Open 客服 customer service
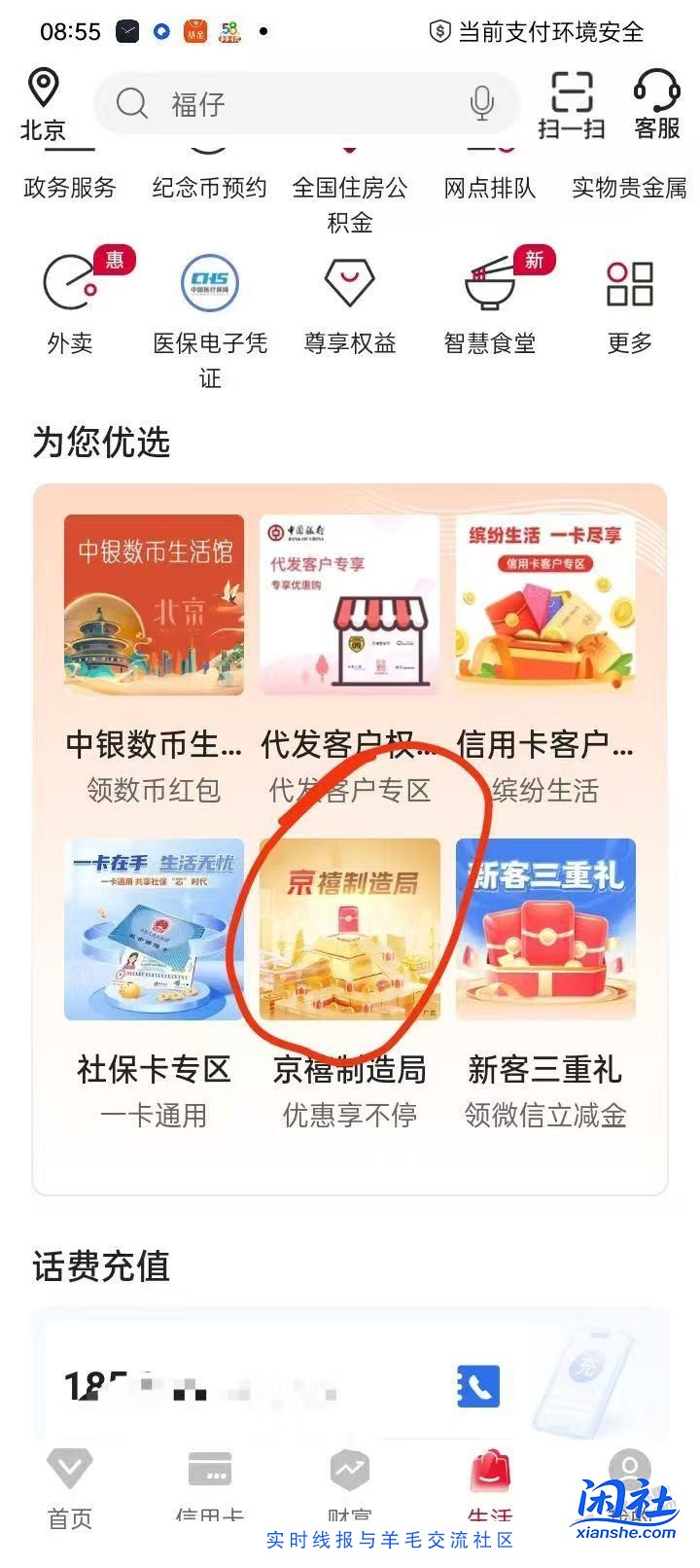Image resolution: width=700 pixels, height=1568 pixels. 657,104
